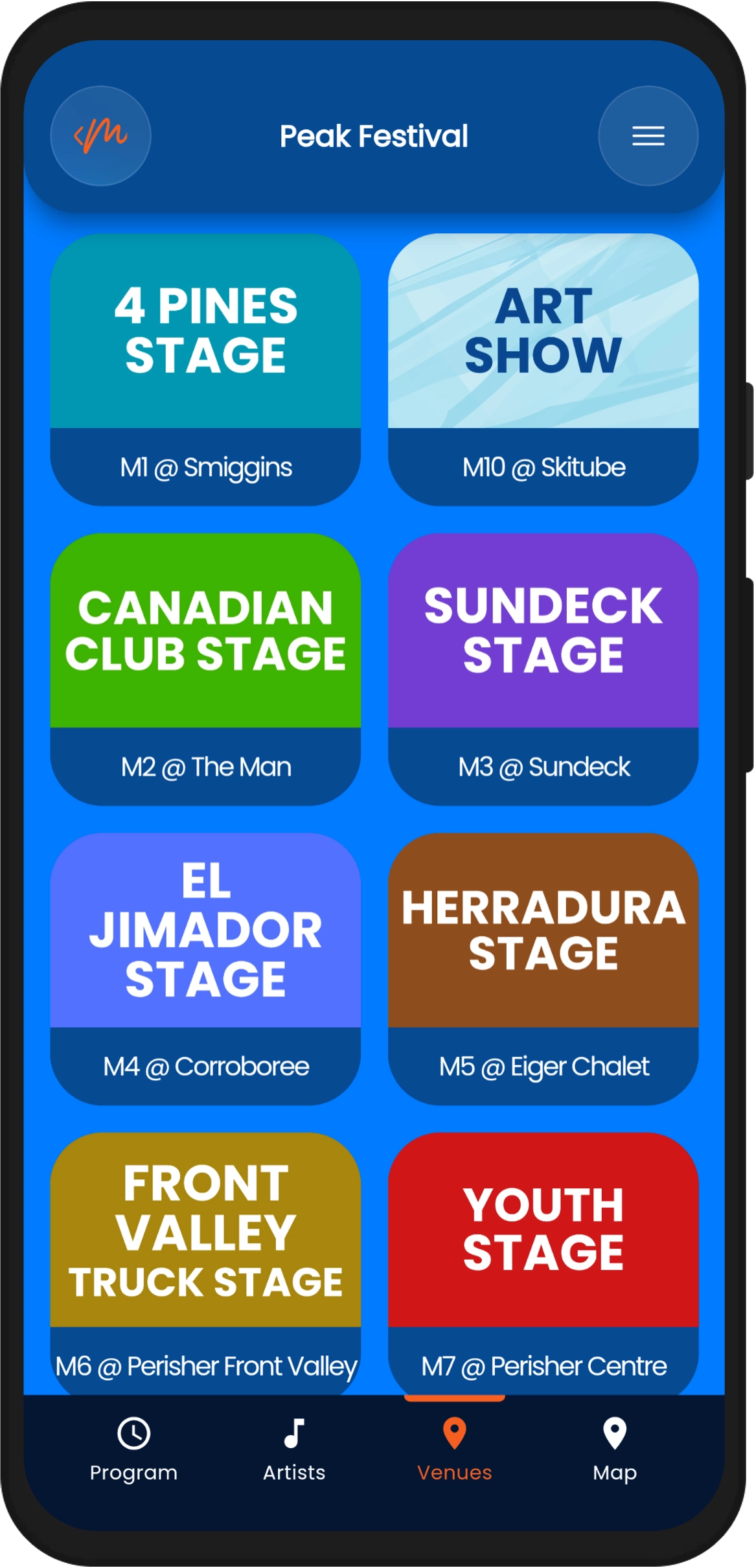View the Youth Stage venue
The width and height of the screenshot is (754, 1568).
(543, 1263)
